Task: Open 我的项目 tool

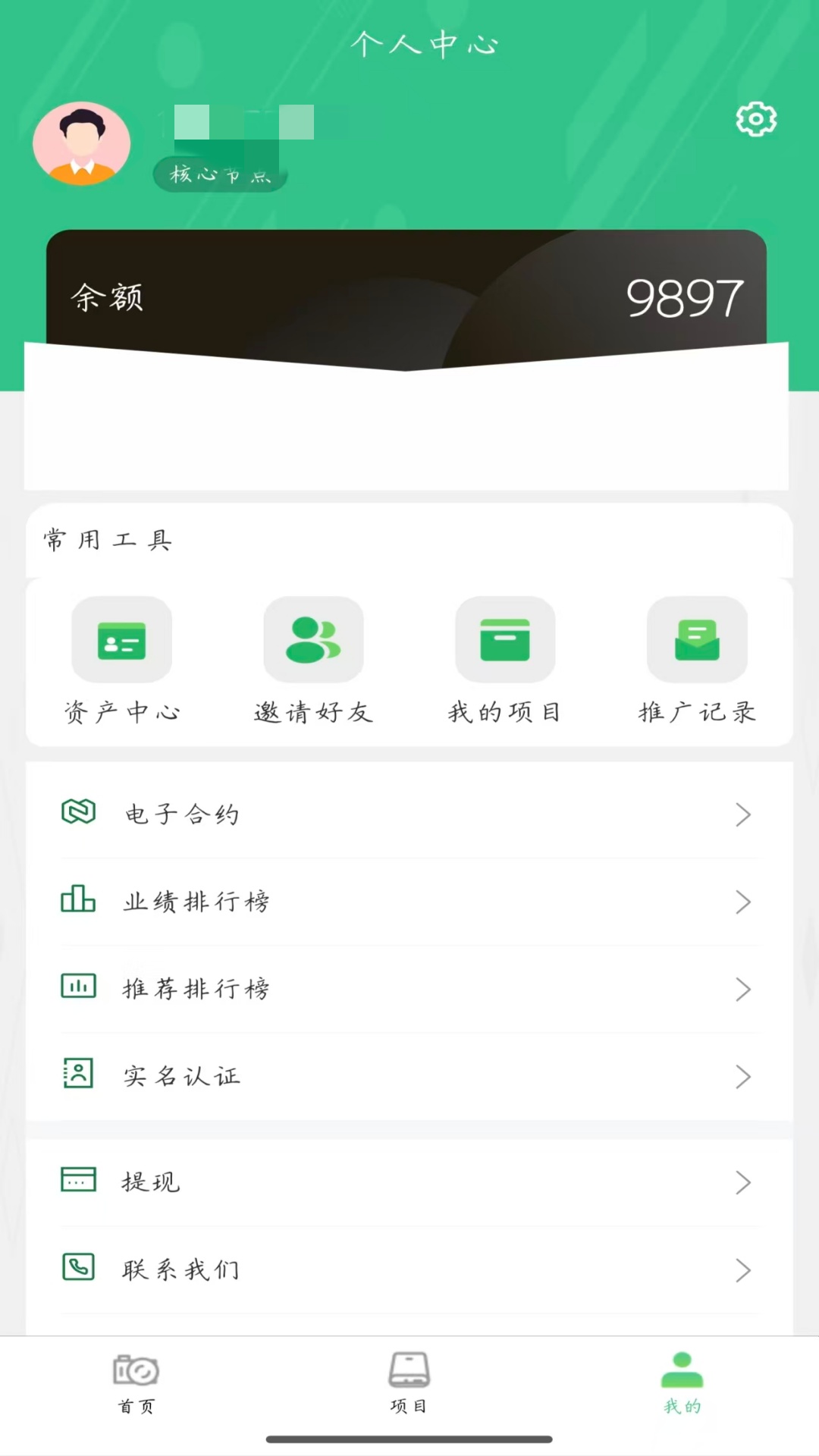Action: pos(505,661)
